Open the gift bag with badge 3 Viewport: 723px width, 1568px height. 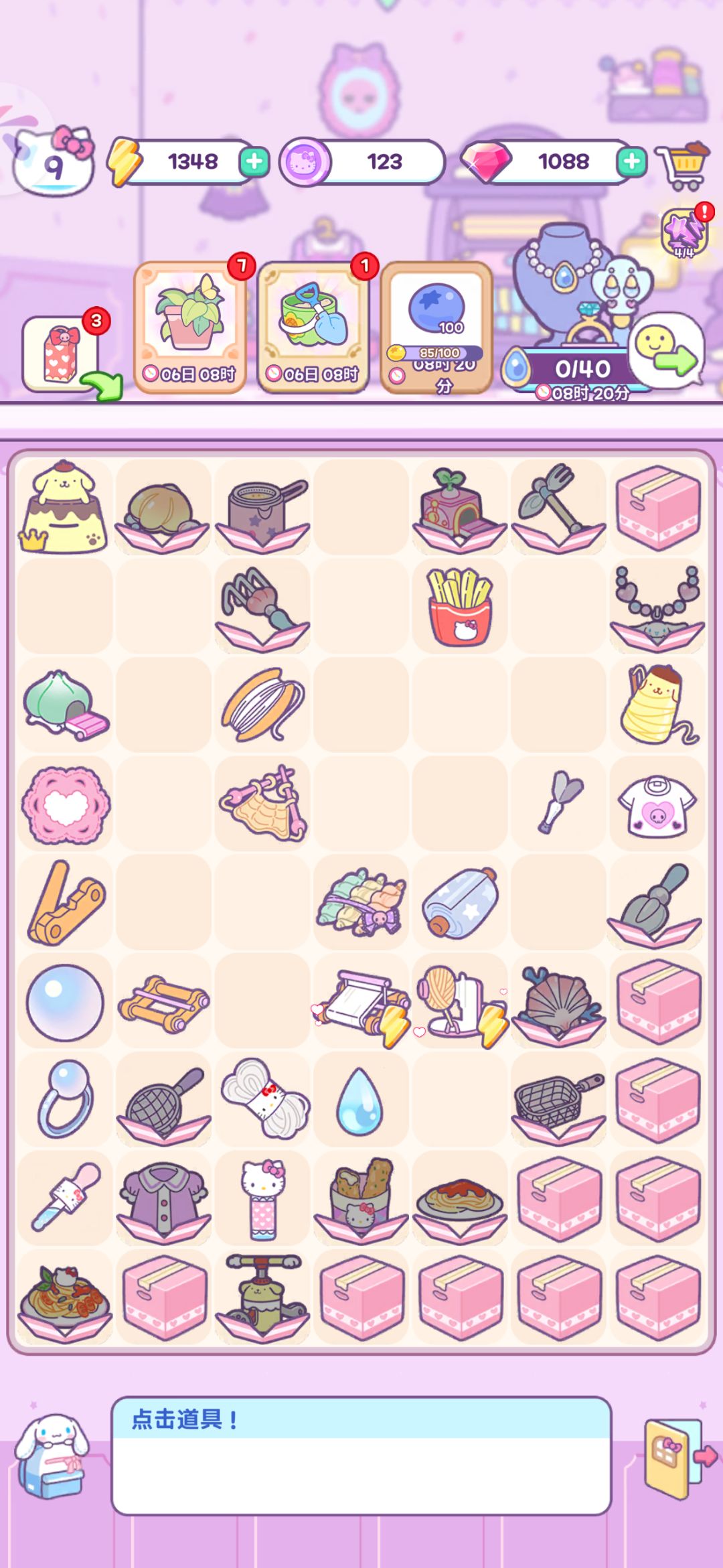point(61,353)
